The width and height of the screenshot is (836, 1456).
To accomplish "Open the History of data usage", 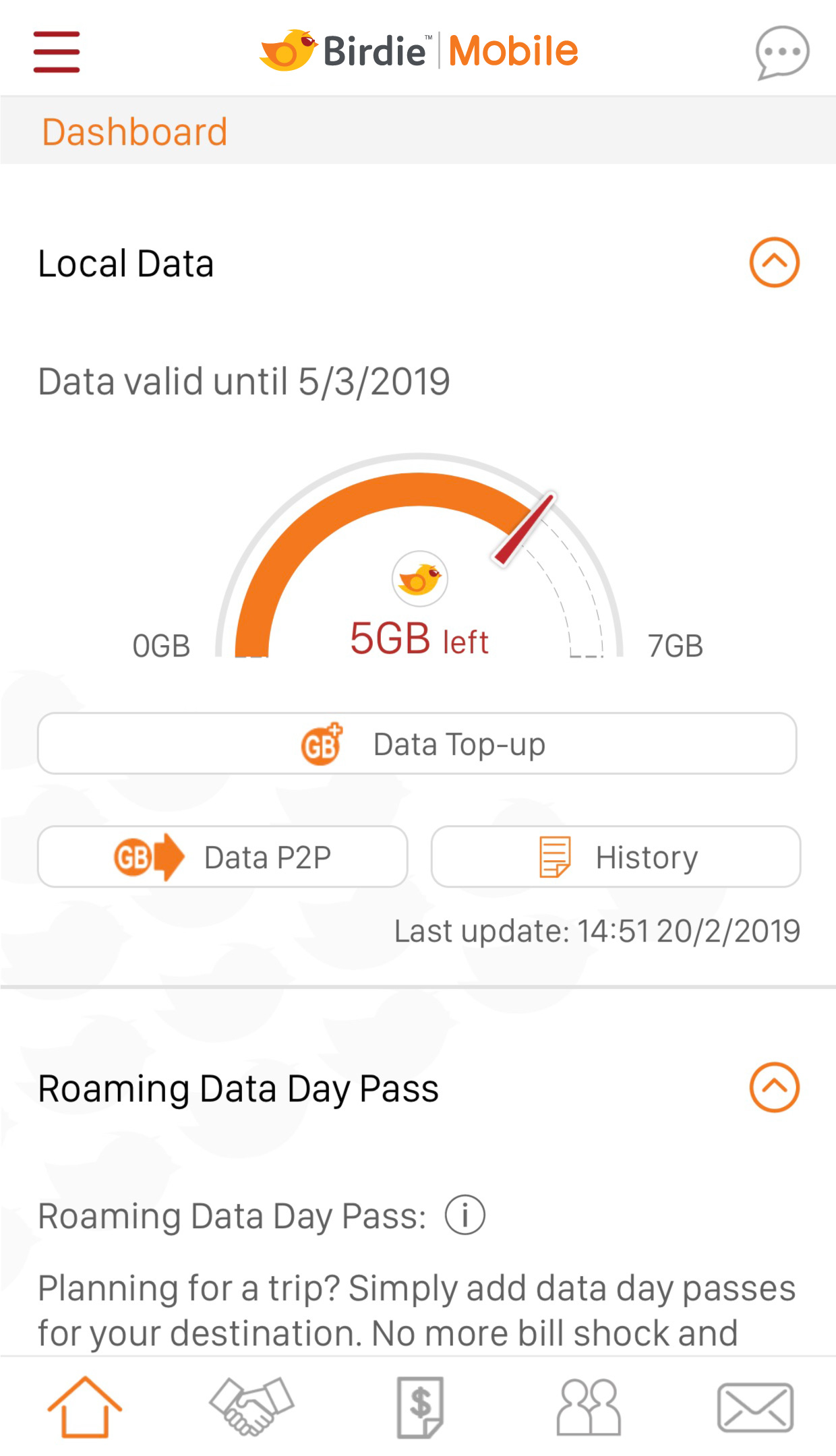I will [x=616, y=856].
